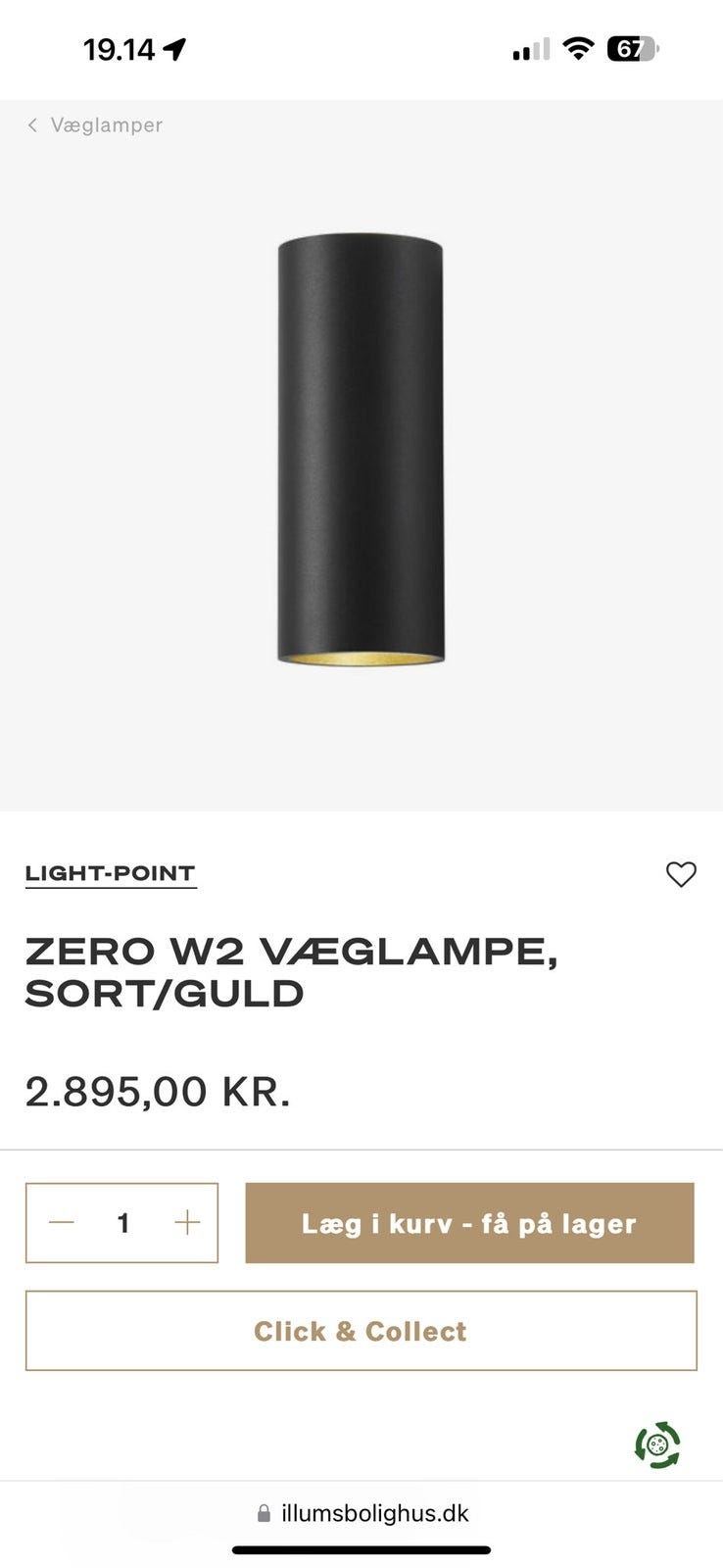
Task: Tap the ZERO W2 VÆGLAMPE product title
Action: (294, 970)
